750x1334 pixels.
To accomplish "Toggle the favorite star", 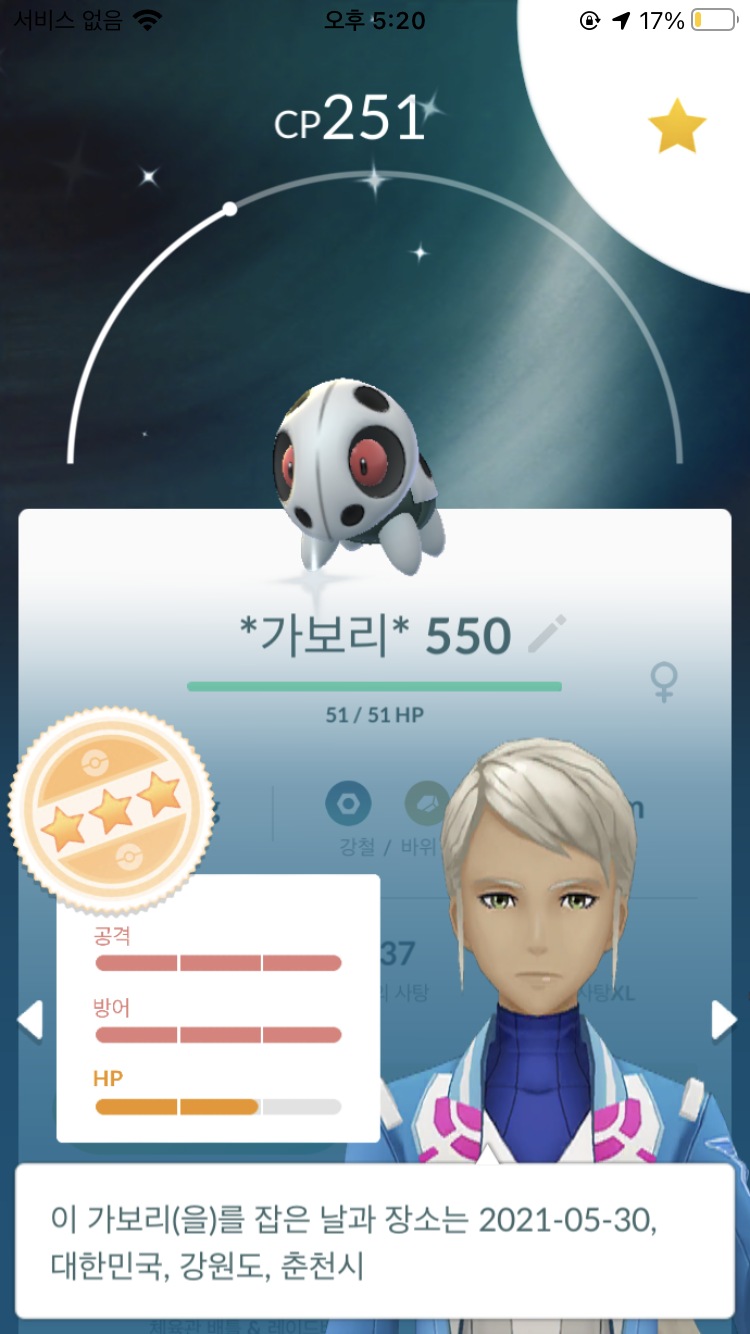I will 677,126.
